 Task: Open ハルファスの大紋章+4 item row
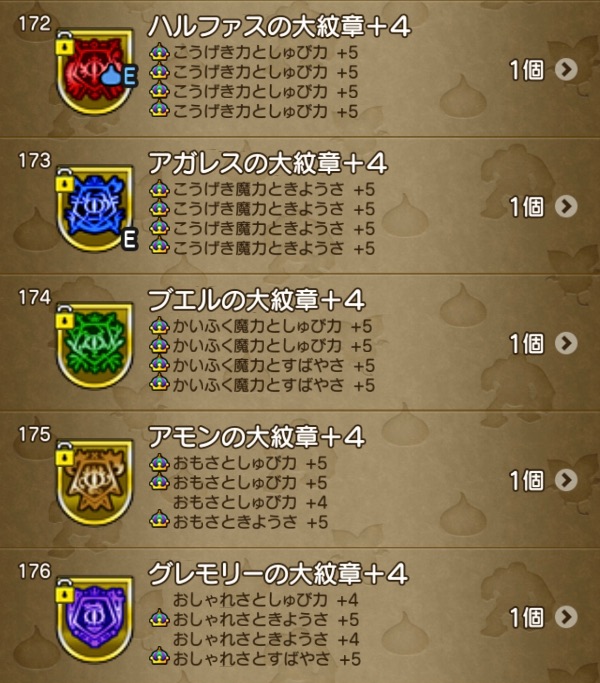[x=300, y=69]
